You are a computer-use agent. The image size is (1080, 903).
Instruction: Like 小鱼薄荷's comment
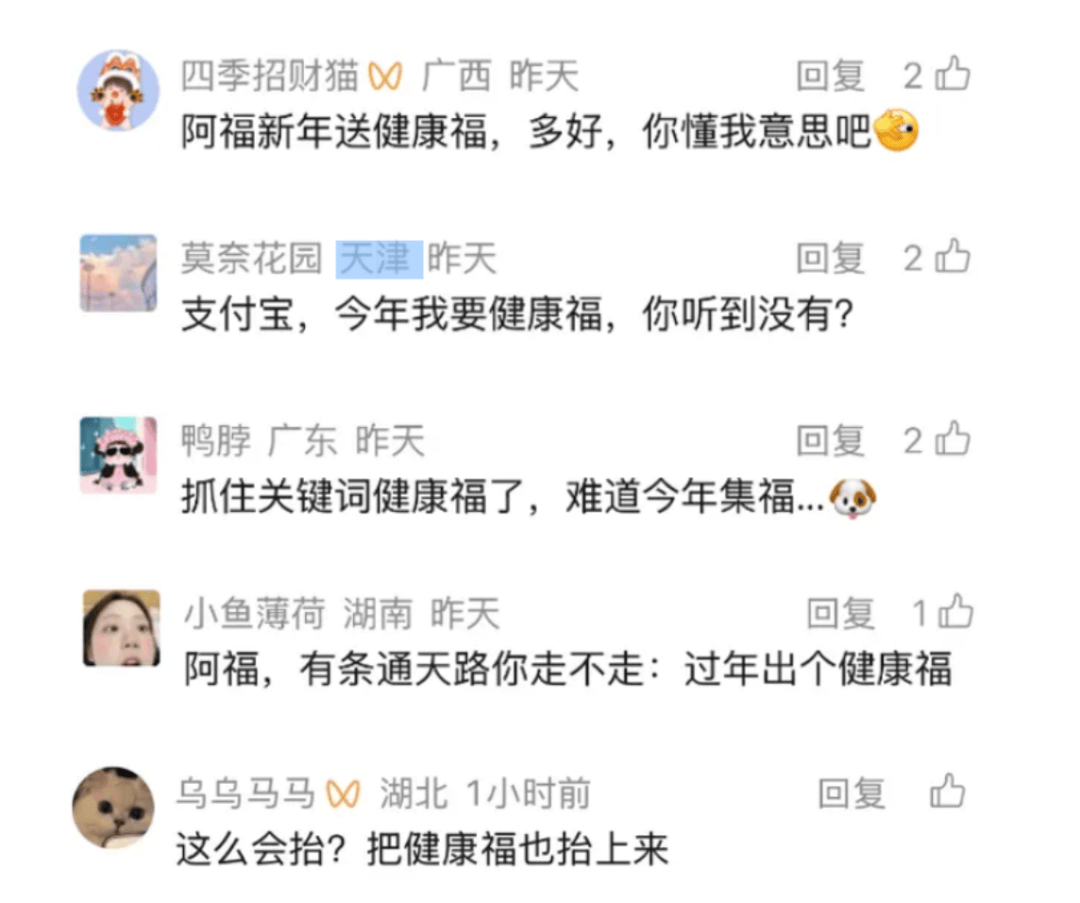pos(955,611)
